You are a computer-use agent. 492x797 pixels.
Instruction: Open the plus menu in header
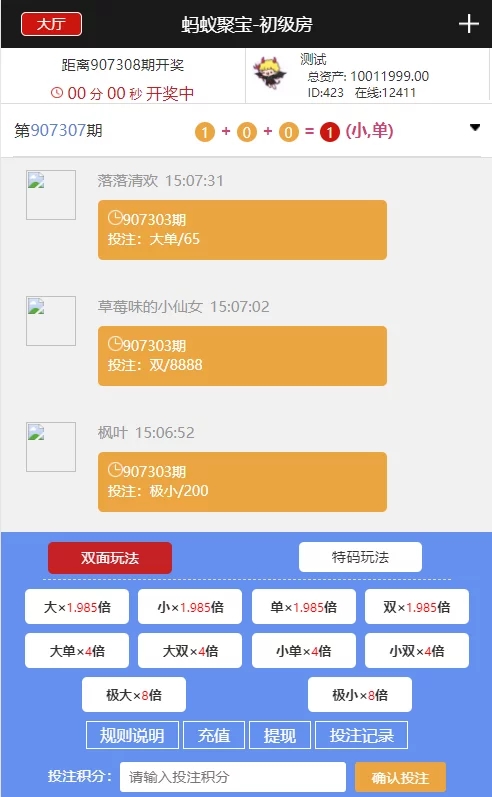coord(468,24)
